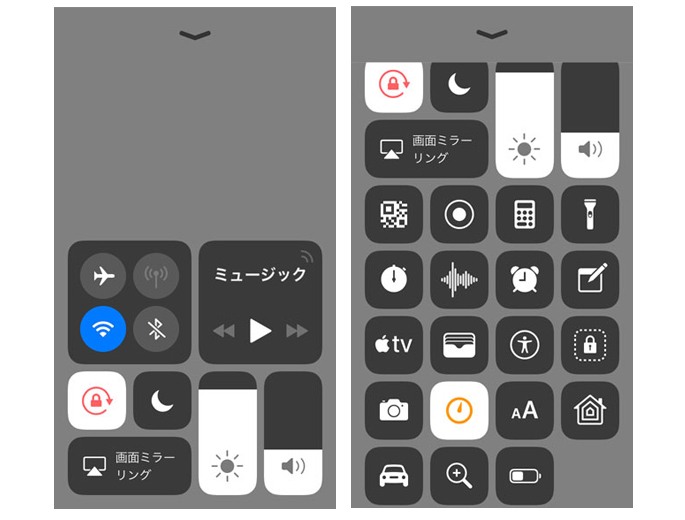Open the alarm clock
685x520 pixels.
[525, 280]
